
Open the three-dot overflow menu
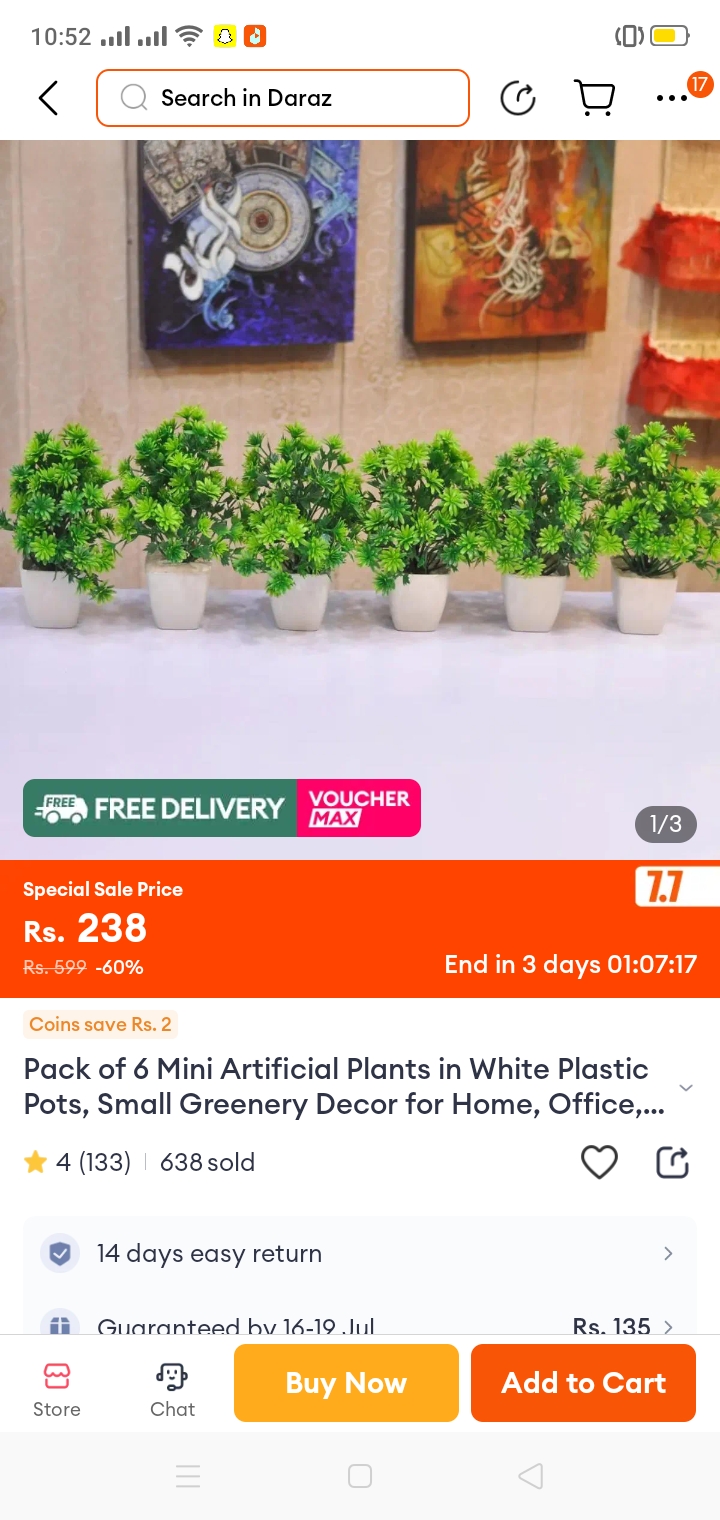[672, 98]
